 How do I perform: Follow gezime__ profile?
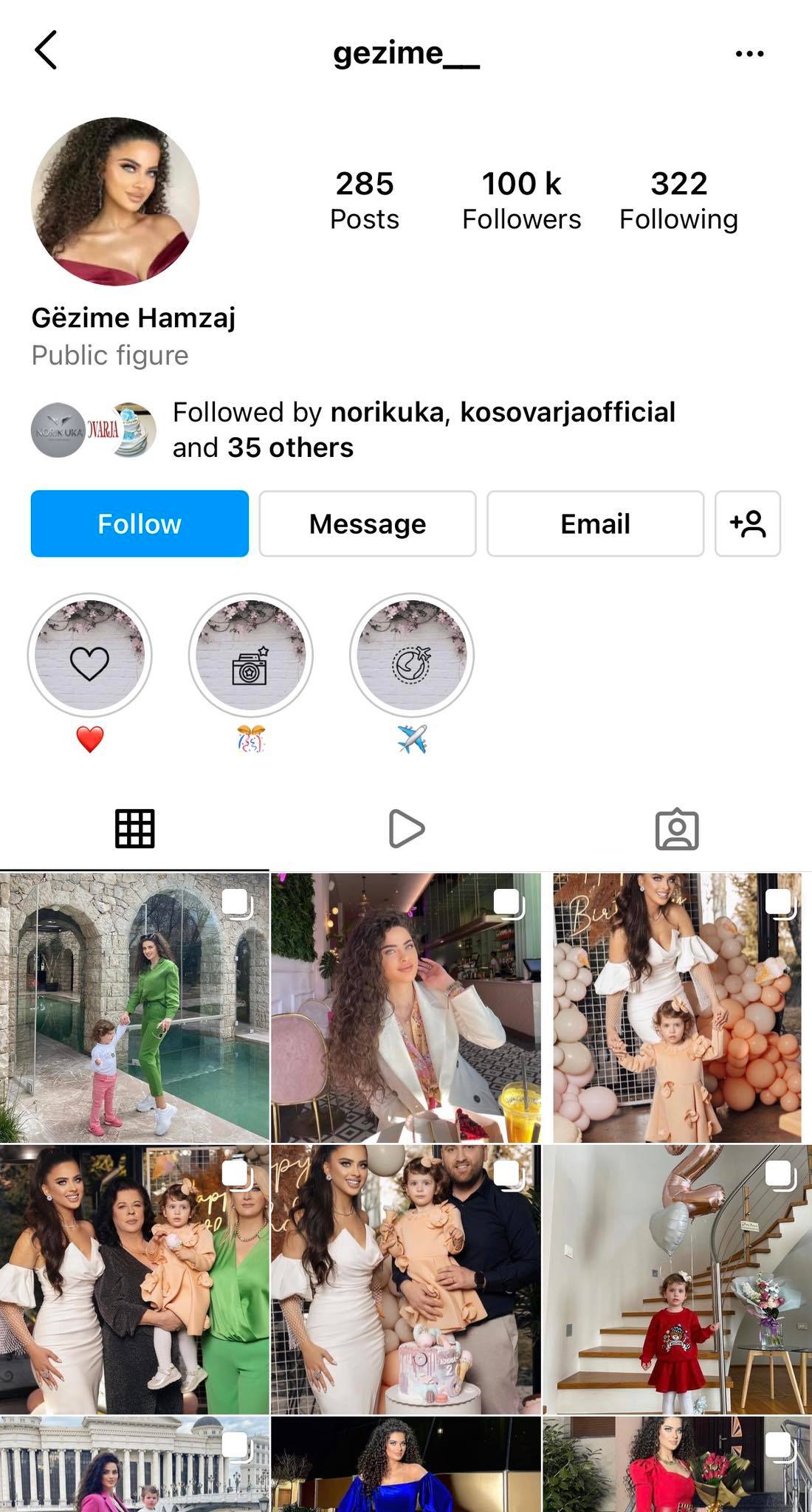click(140, 523)
